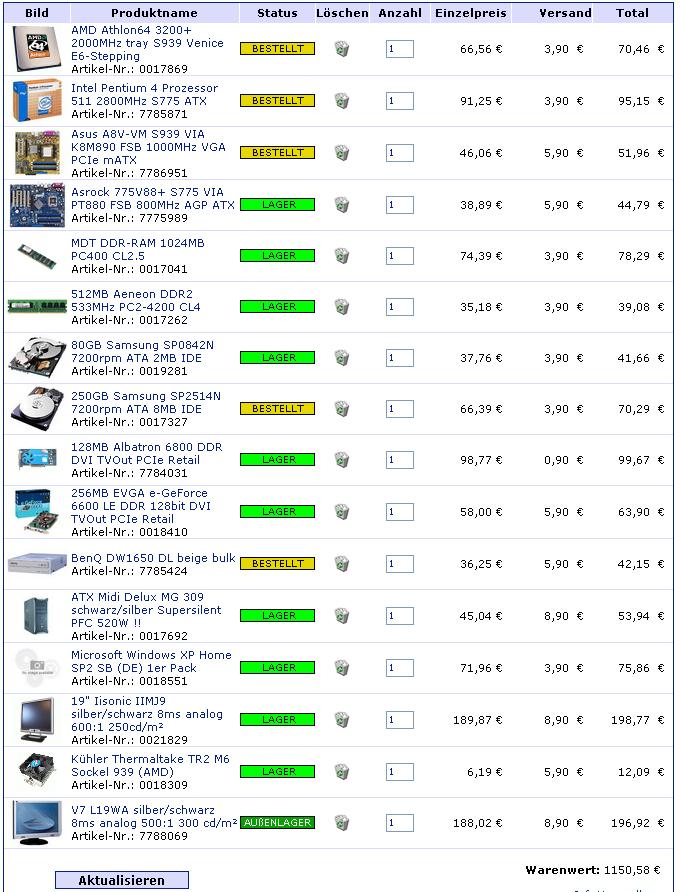Click the Aktualisieren button
This screenshot has width=680, height=892.
pos(121,880)
